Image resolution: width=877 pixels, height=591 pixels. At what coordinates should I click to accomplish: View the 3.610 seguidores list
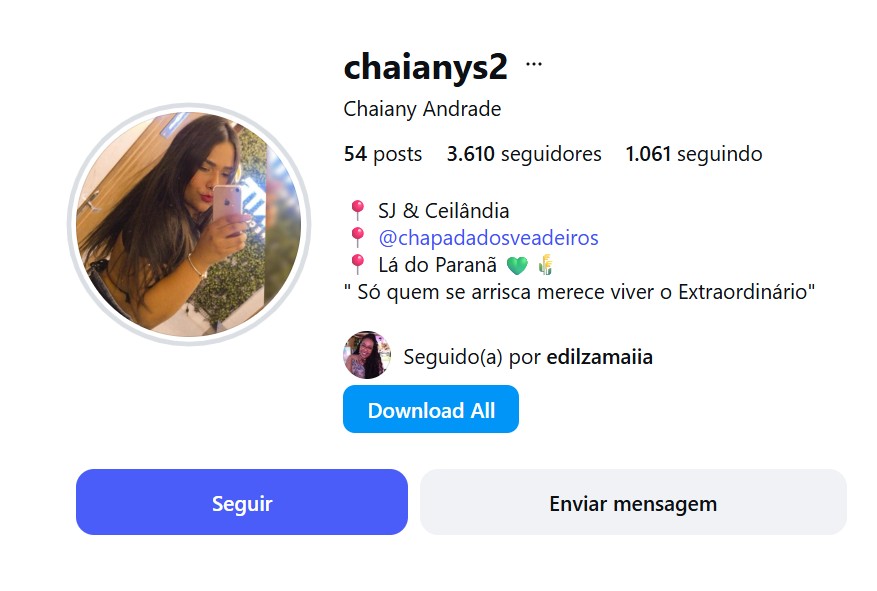tap(524, 154)
